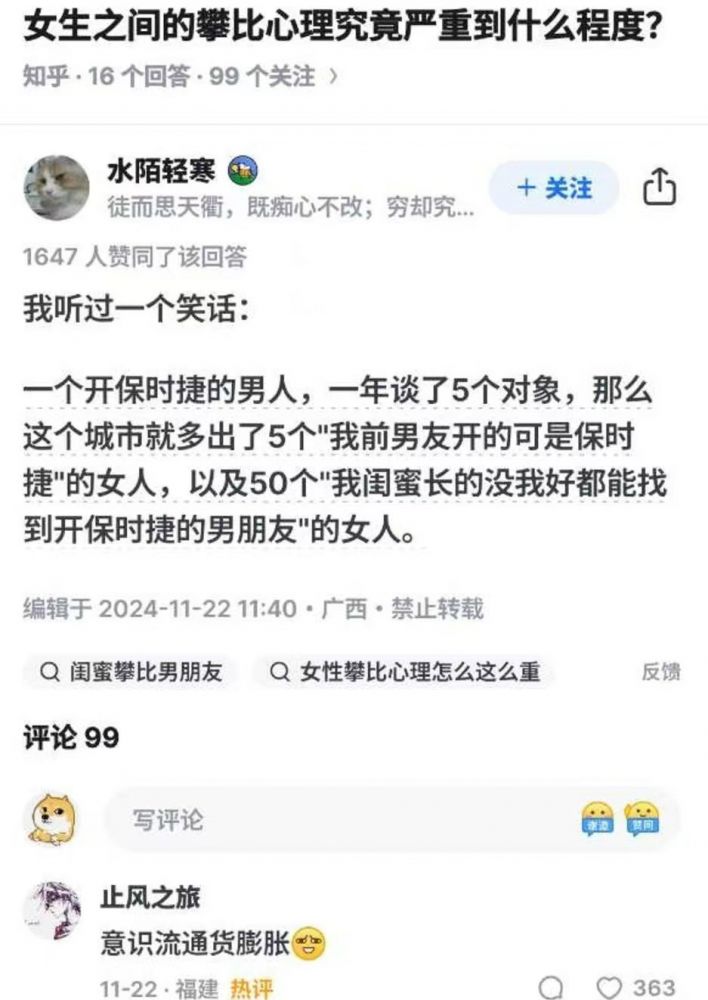The width and height of the screenshot is (708, 1000).
Task: Like 止风之旅's comment
Action: 610,988
